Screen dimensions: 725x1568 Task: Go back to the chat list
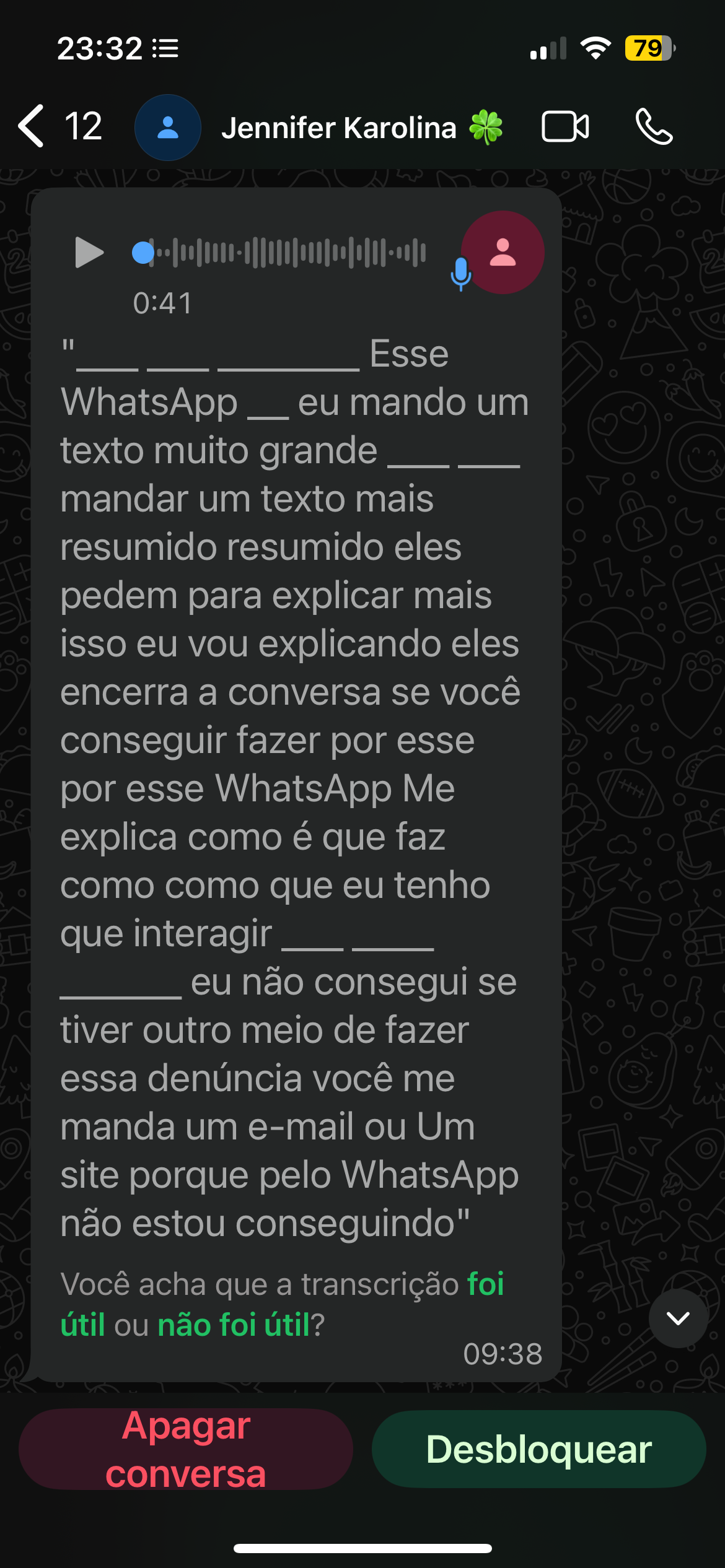click(32, 126)
